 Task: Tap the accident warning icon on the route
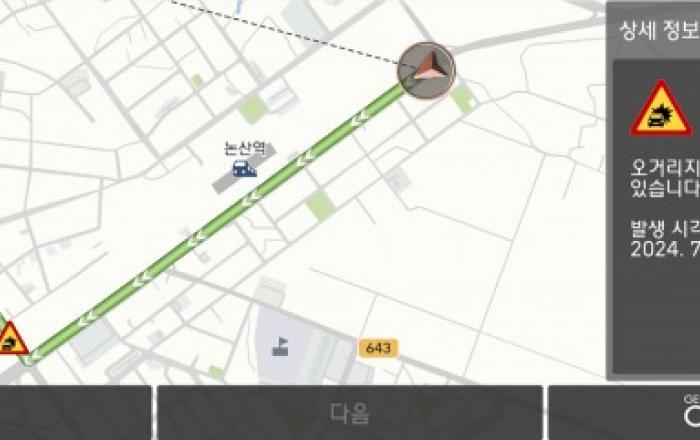click(10, 340)
